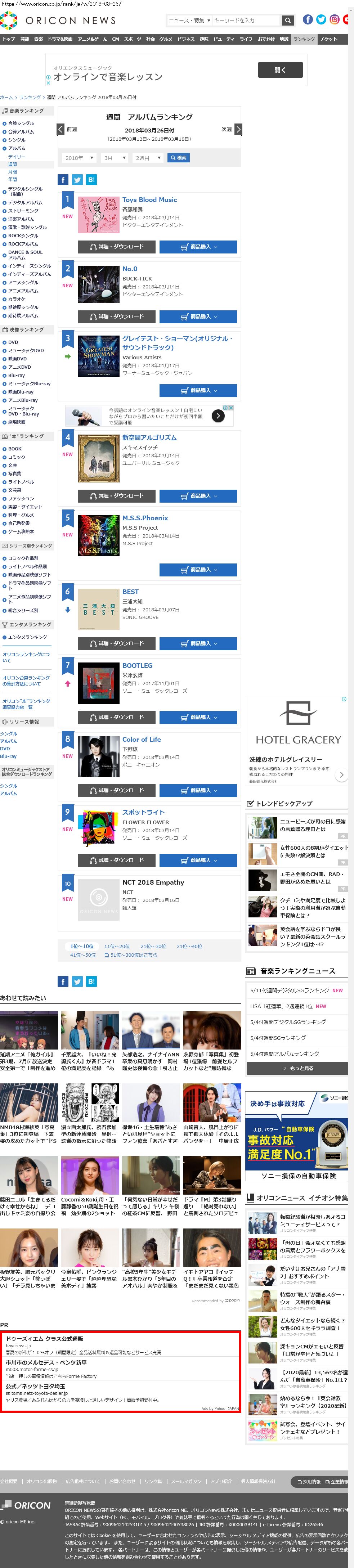Expand the 2018年 year dropdown
The height and width of the screenshot is (1568, 354).
point(79,158)
